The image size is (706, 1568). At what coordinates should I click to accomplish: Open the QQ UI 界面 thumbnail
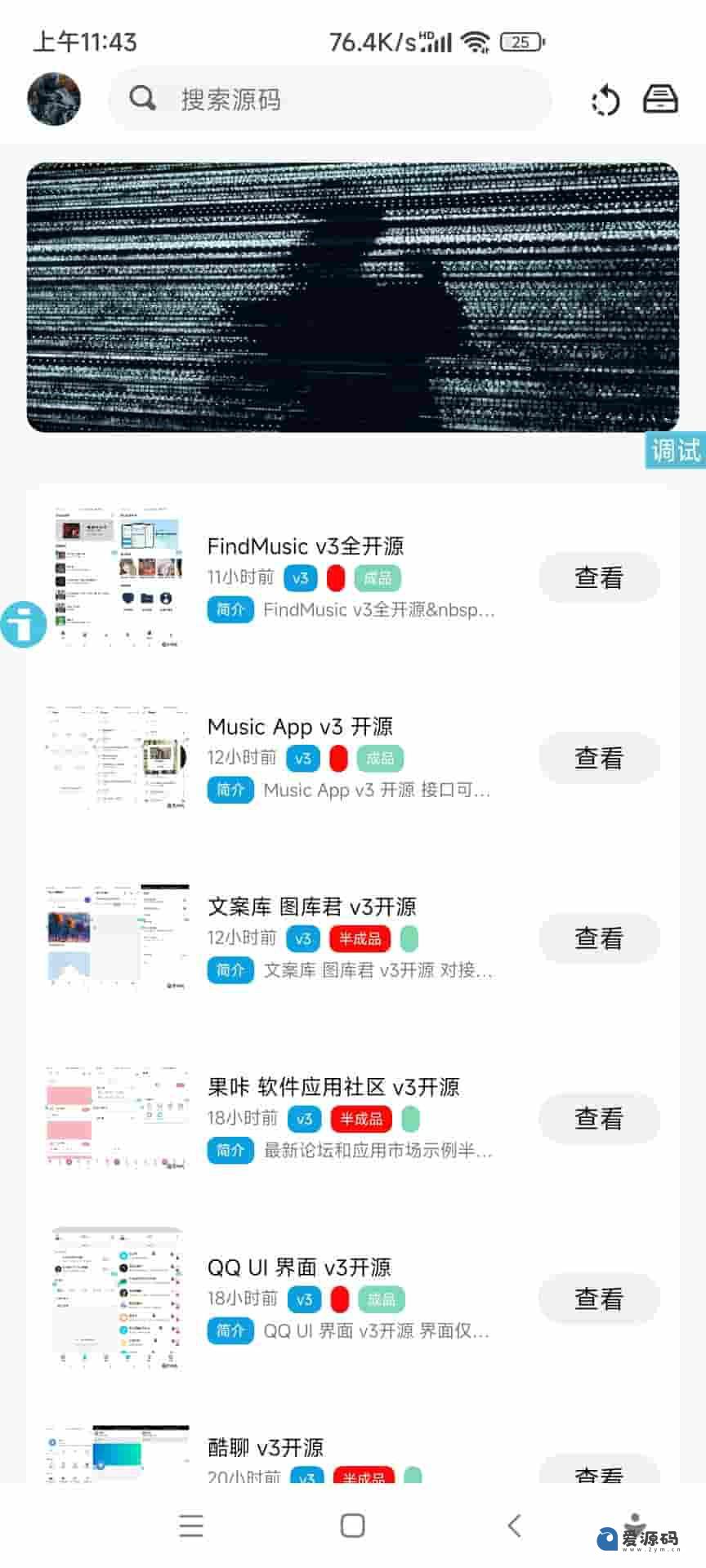118,1298
